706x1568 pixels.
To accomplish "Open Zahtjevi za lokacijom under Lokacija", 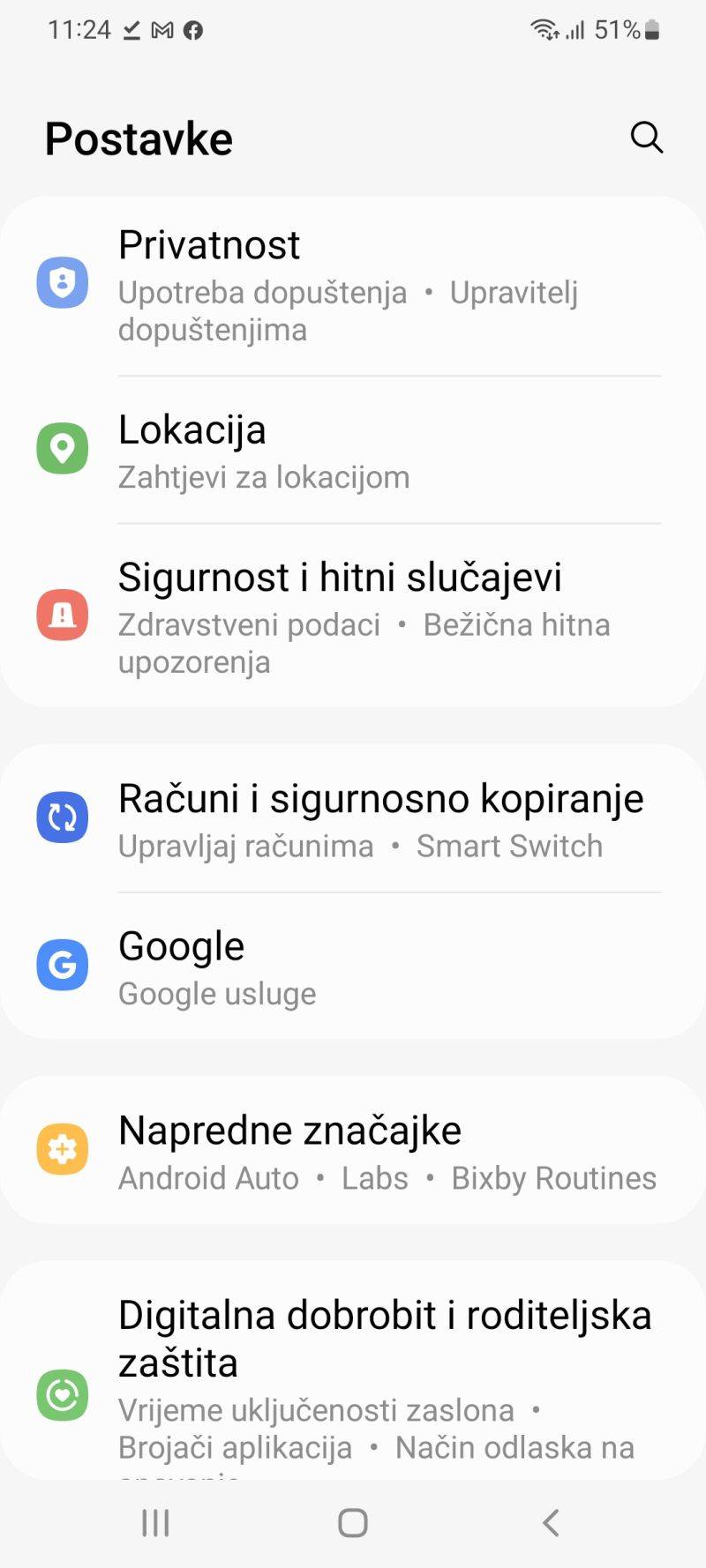I will 263,477.
